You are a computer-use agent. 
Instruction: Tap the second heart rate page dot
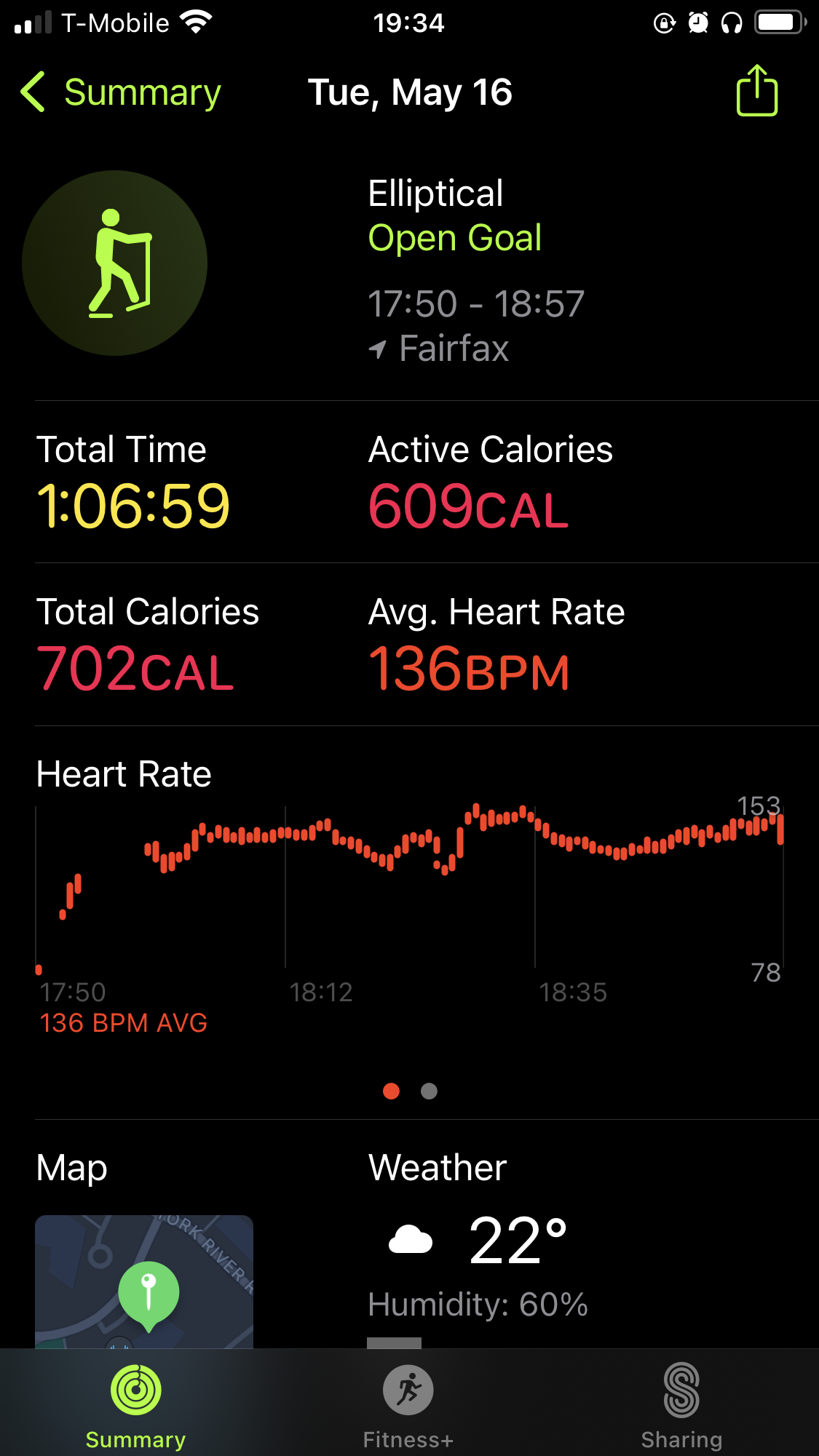[x=430, y=1091]
